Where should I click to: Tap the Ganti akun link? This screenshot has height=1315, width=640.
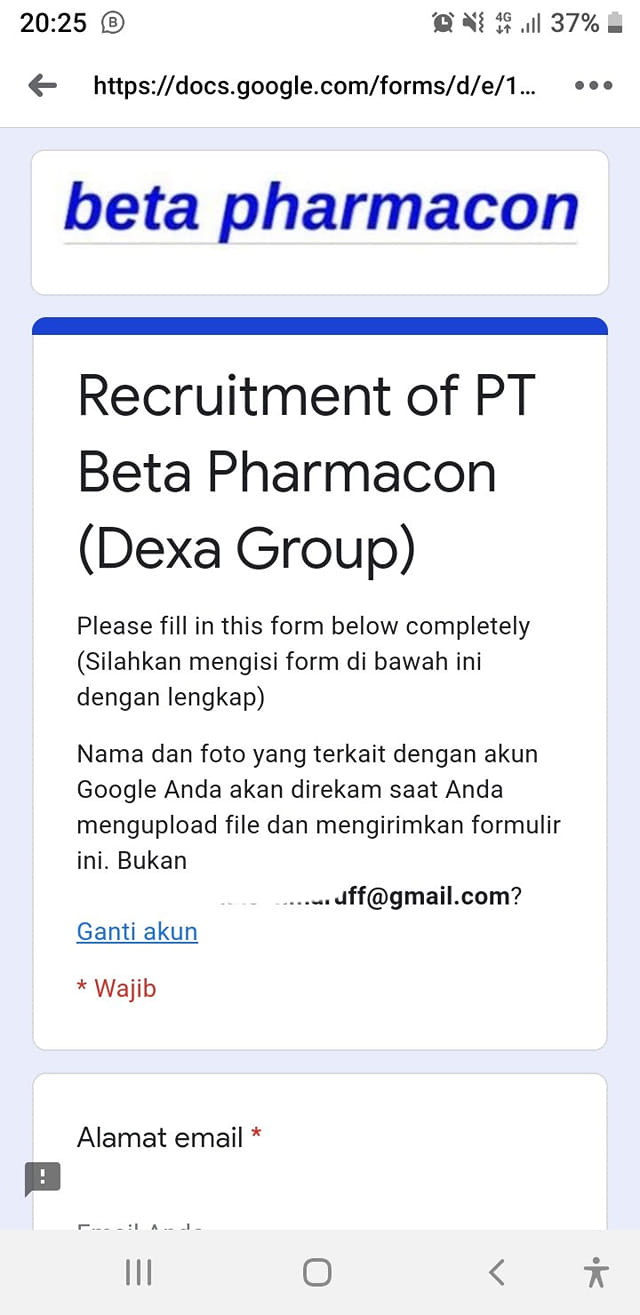point(137,931)
